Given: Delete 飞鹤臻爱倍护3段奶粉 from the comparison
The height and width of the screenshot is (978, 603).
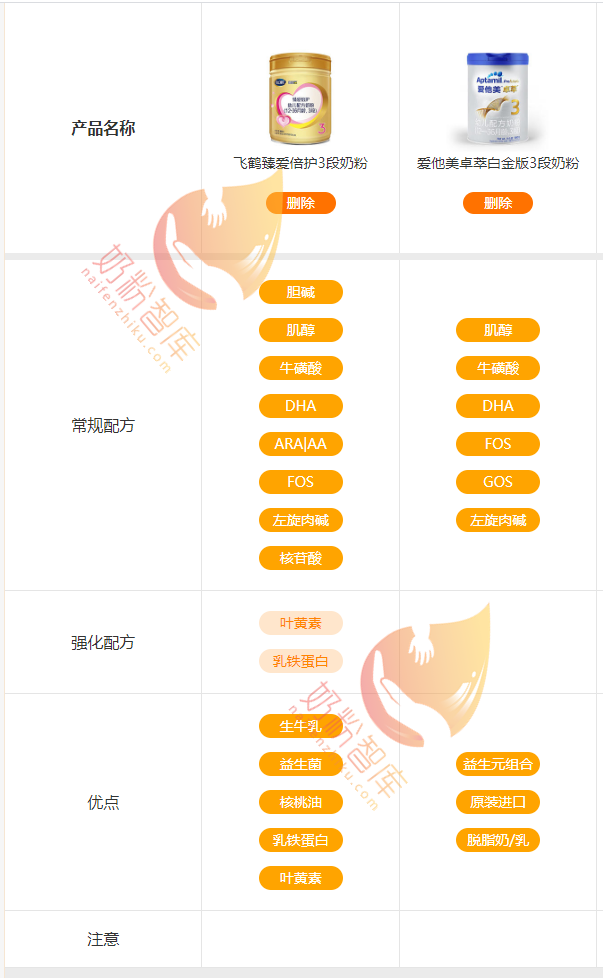Looking at the screenshot, I should pos(300,203).
